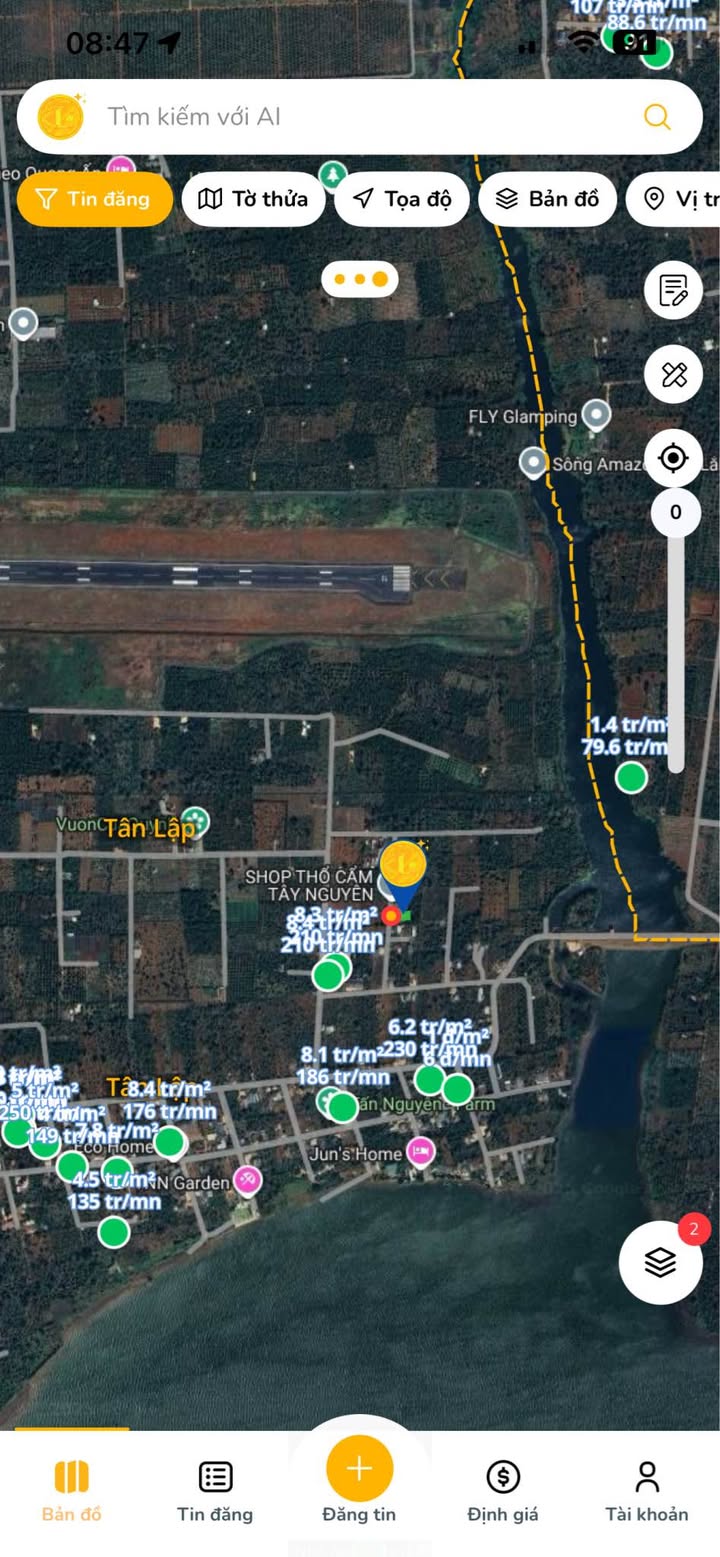Switch to the Tin đăng tab

click(215, 1490)
